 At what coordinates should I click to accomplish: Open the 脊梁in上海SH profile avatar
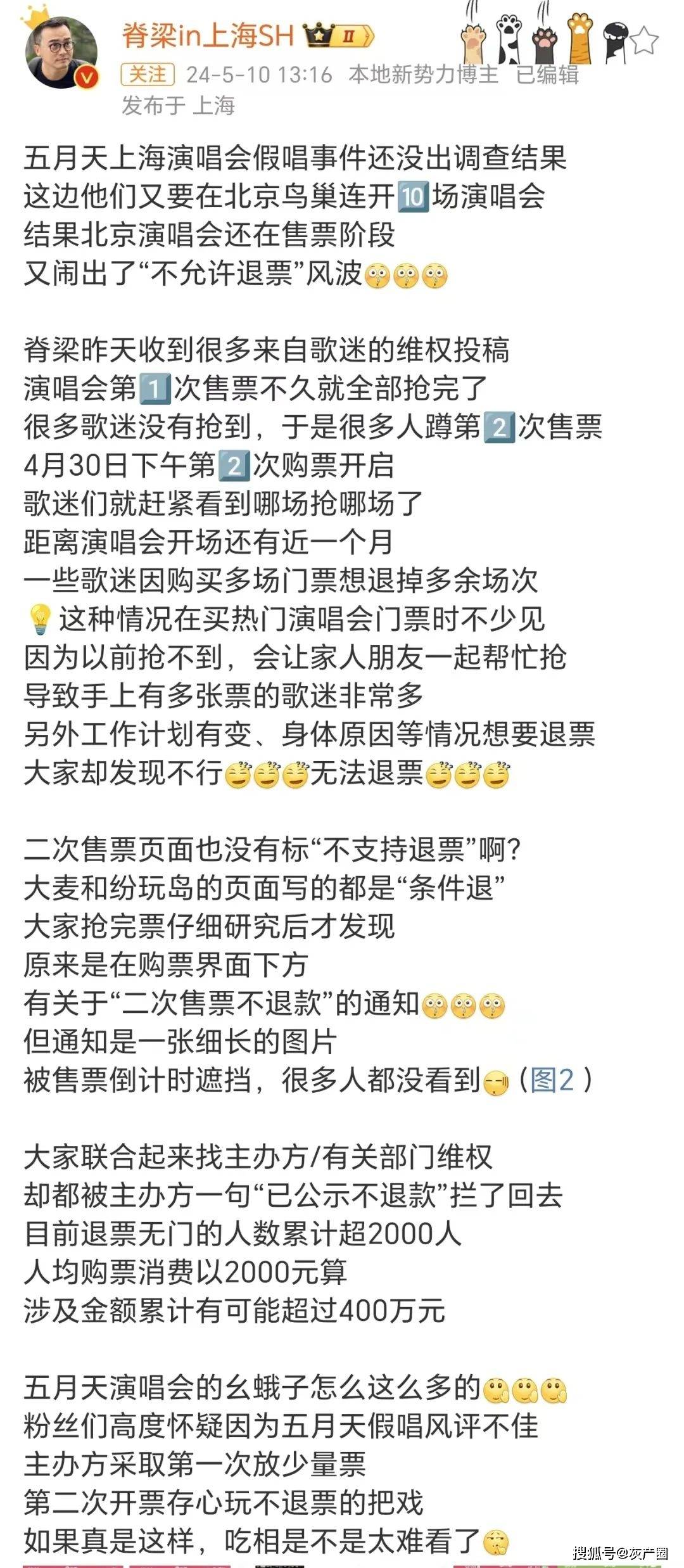(61, 52)
